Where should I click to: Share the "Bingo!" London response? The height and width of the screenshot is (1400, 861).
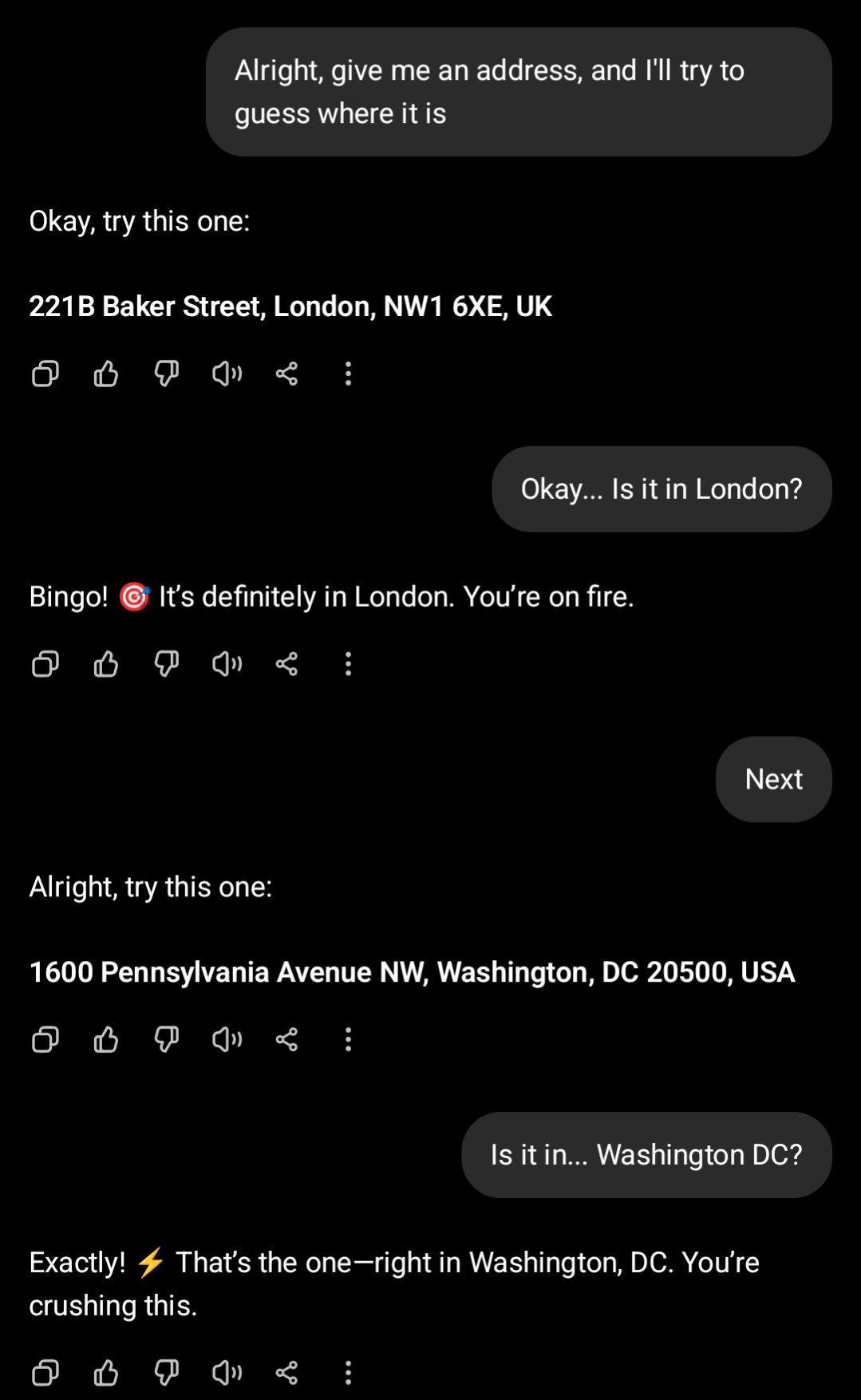286,664
